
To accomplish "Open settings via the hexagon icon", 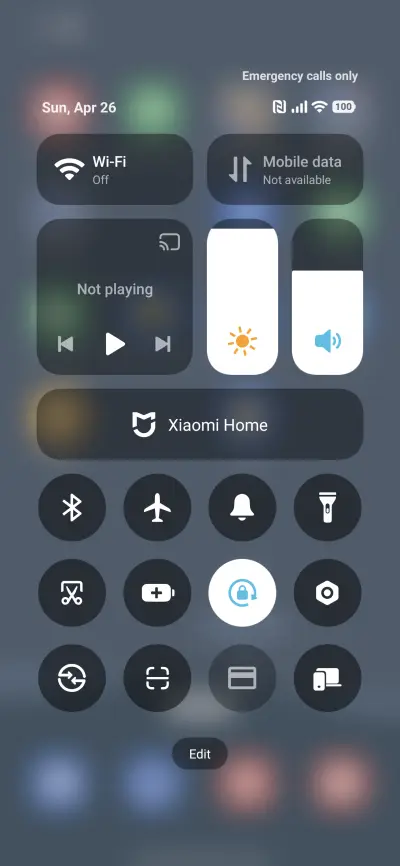I will (328, 593).
